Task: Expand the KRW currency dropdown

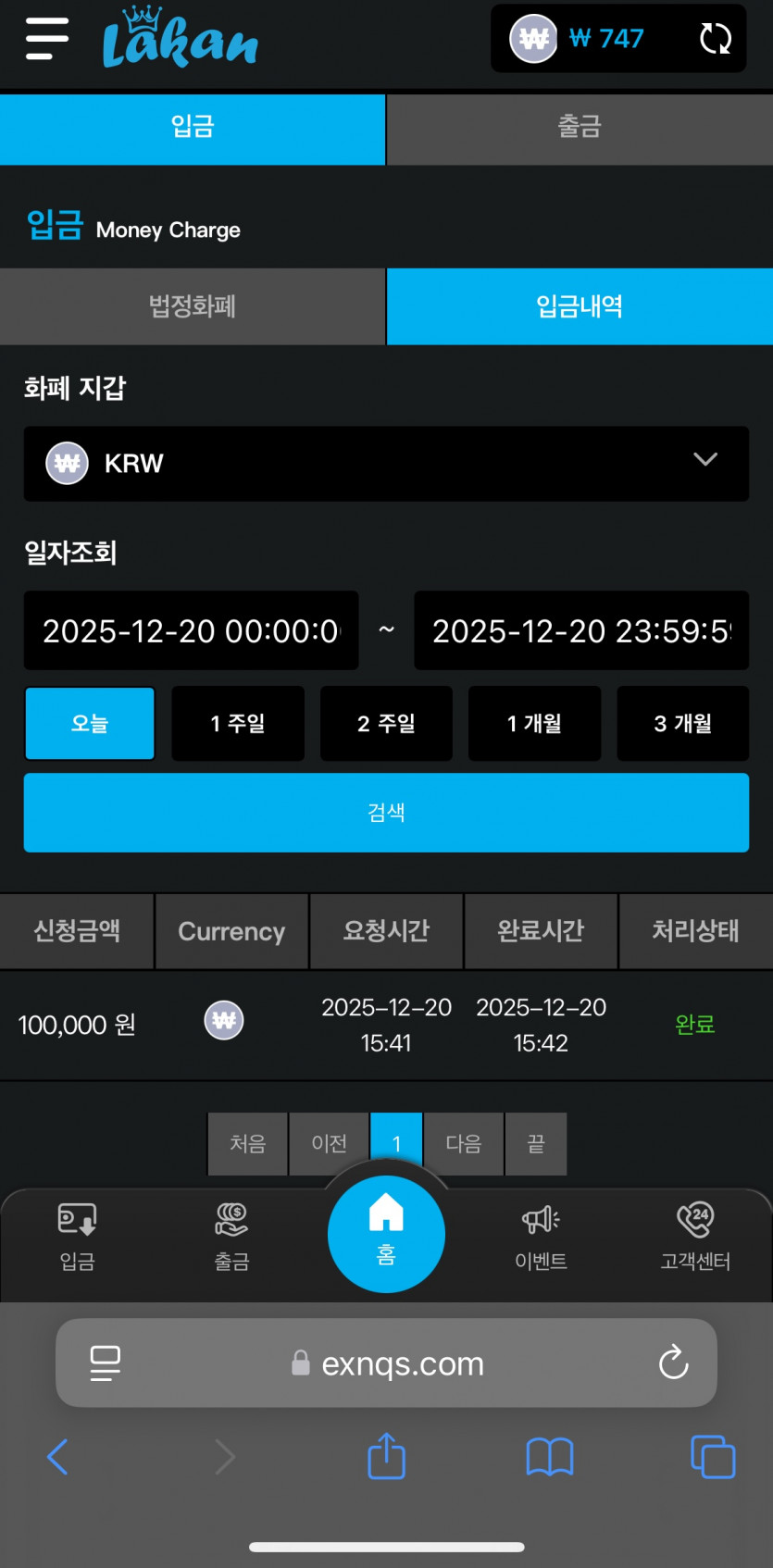Action: 386,463
